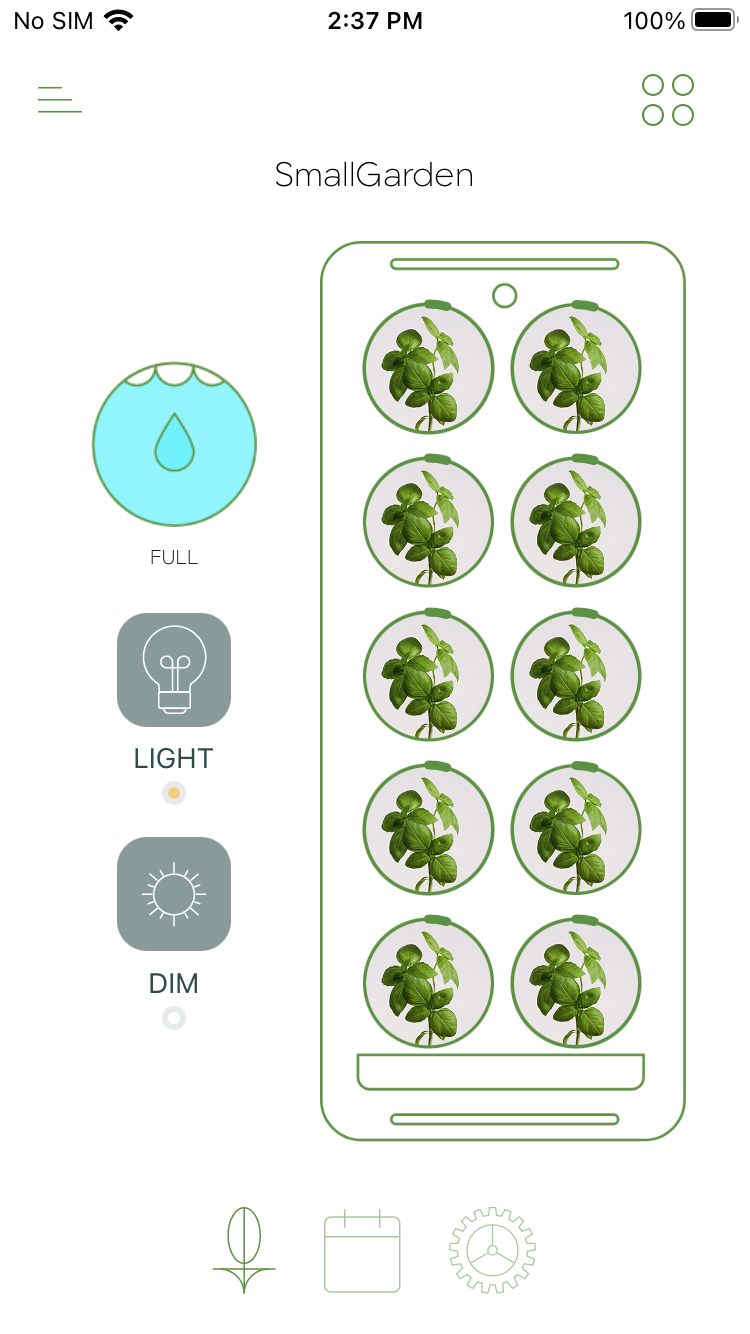The height and width of the screenshot is (1334, 750).
Task: Select the bottom-right basil plant pod
Action: 576,982
